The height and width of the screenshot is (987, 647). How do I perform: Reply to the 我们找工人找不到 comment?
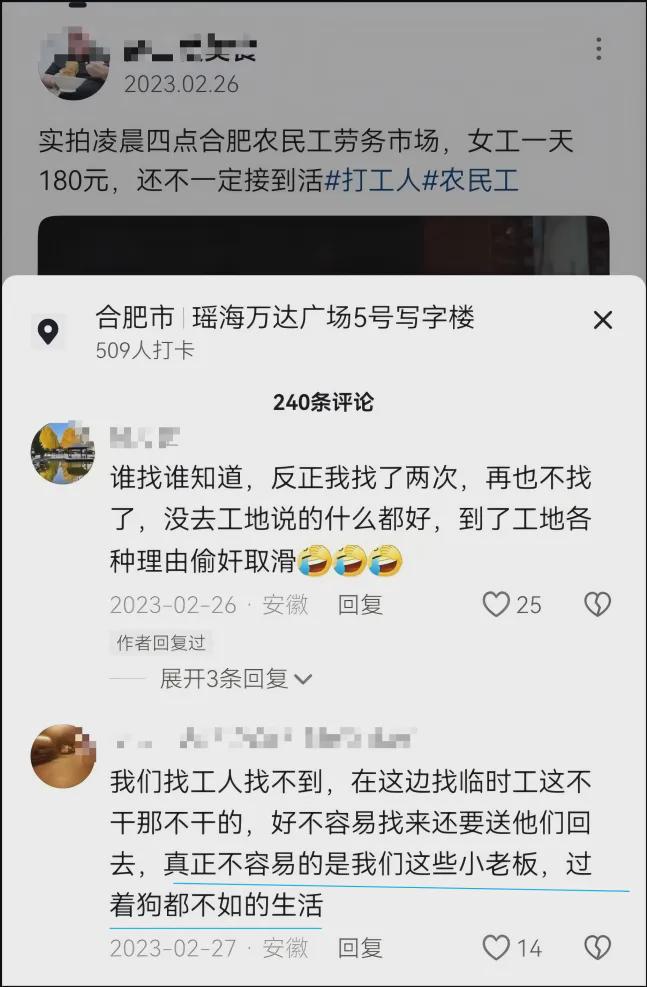[360, 947]
